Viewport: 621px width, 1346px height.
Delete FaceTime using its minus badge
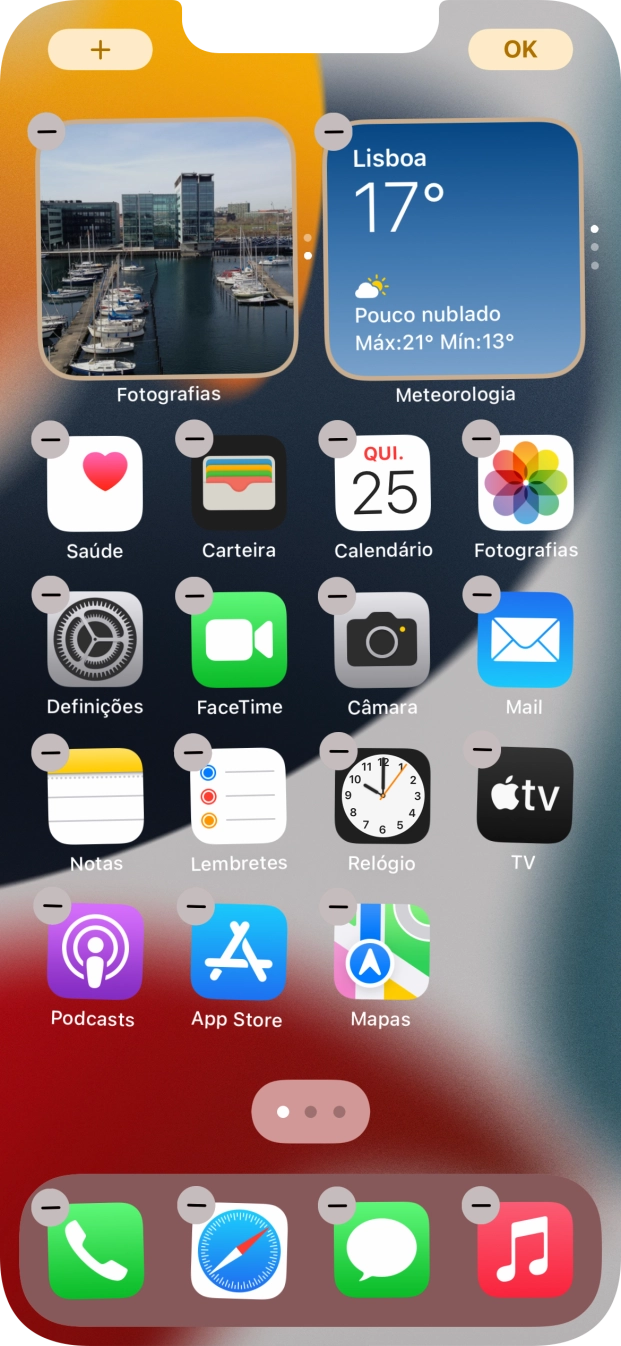pos(194,595)
